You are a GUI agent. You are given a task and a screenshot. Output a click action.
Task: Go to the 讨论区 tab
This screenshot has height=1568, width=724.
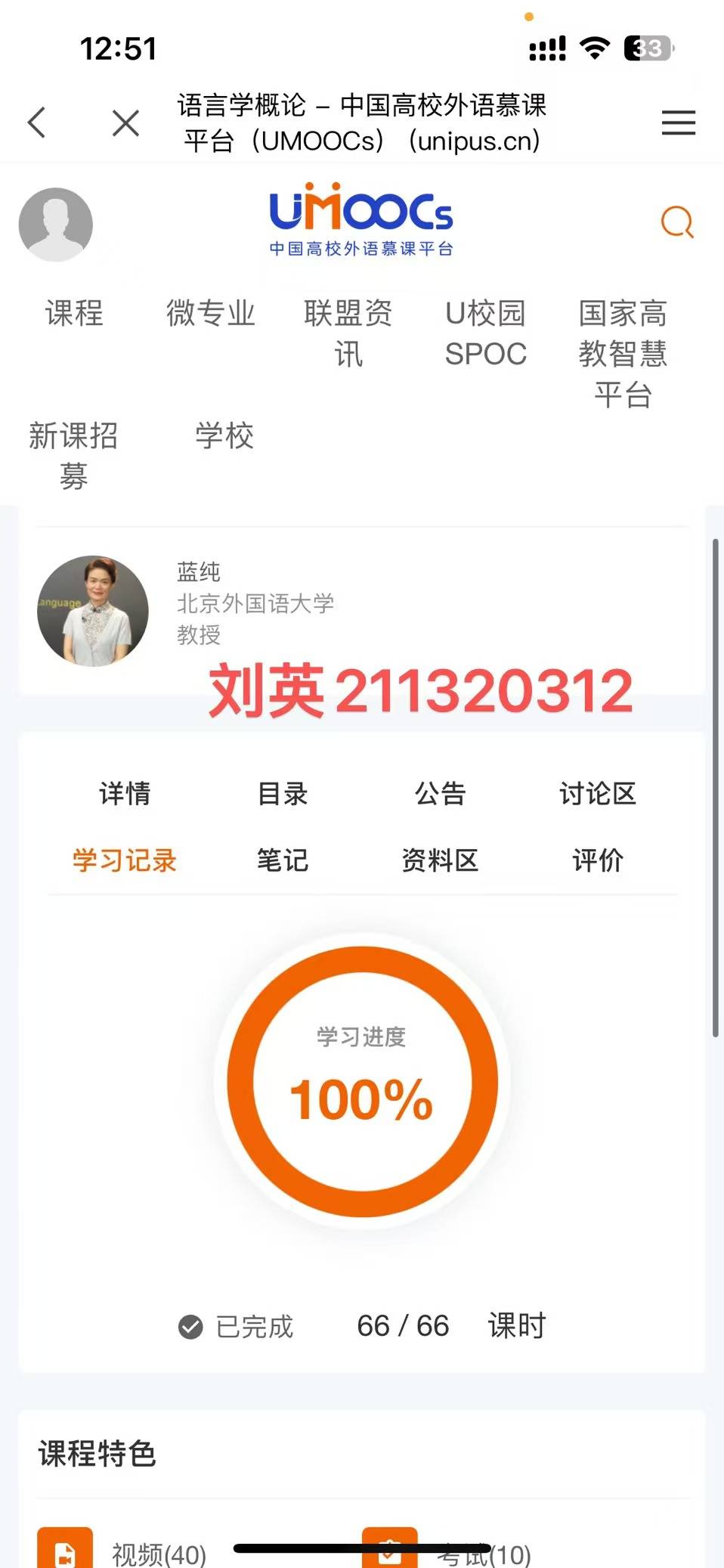click(x=598, y=794)
